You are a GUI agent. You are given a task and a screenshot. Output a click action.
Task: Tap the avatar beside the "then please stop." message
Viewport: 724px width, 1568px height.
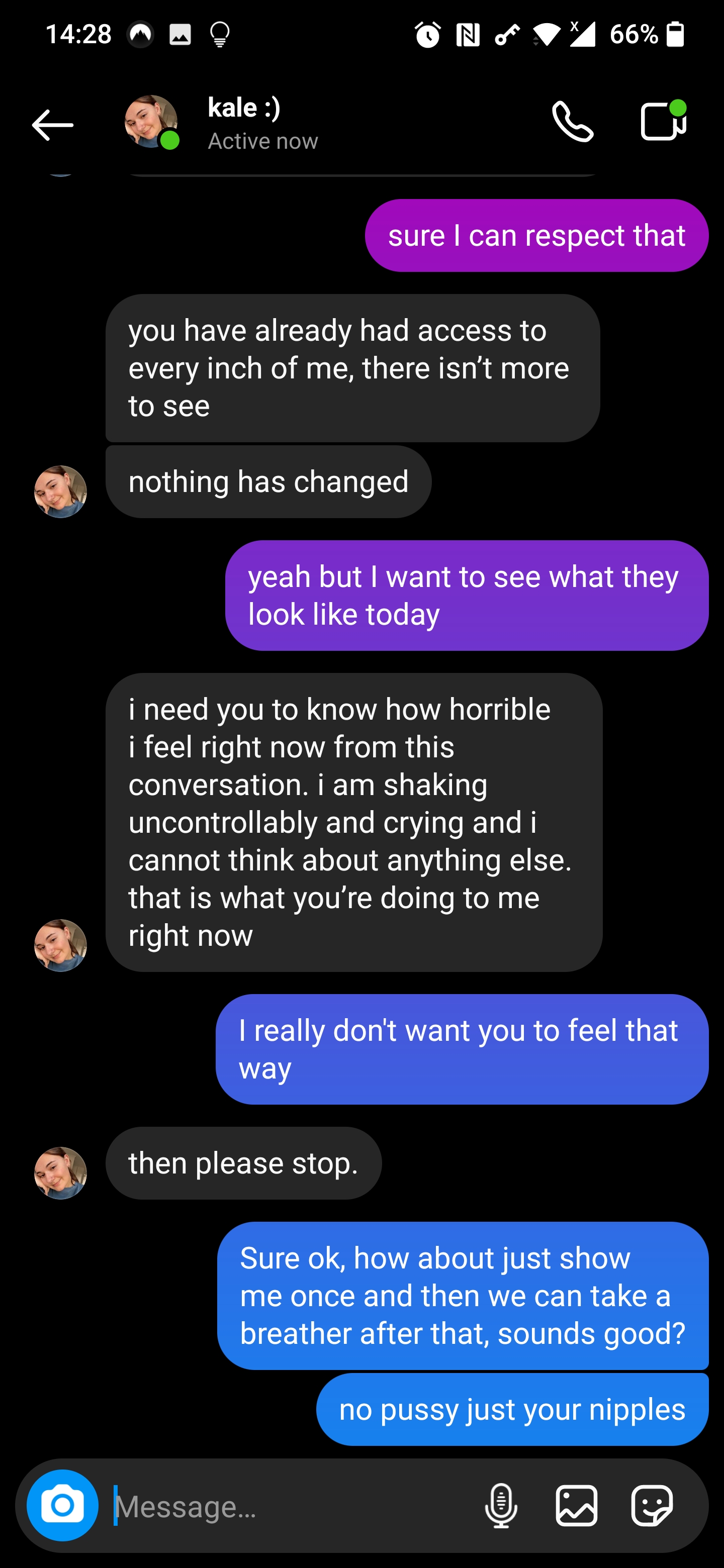[x=60, y=1173]
